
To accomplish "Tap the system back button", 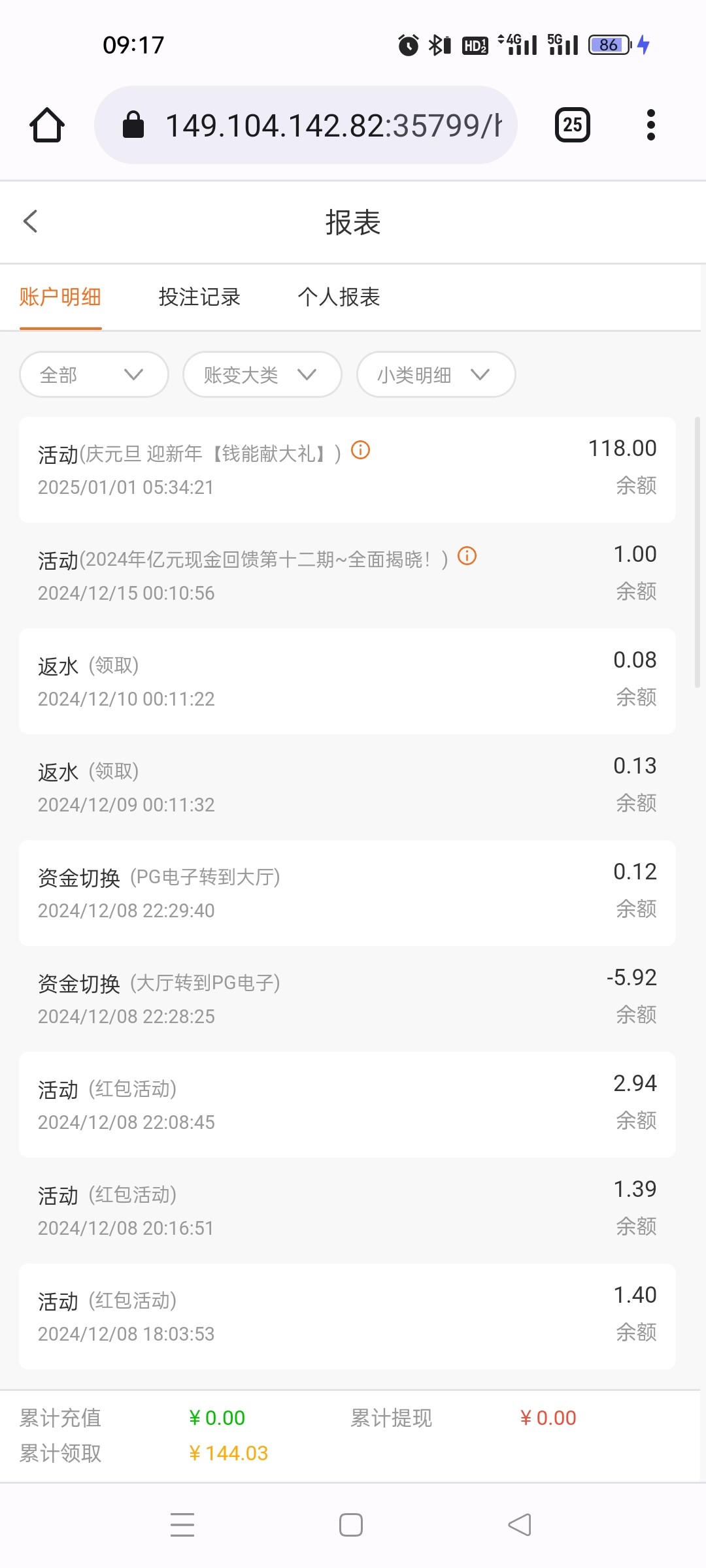I will point(520,1525).
